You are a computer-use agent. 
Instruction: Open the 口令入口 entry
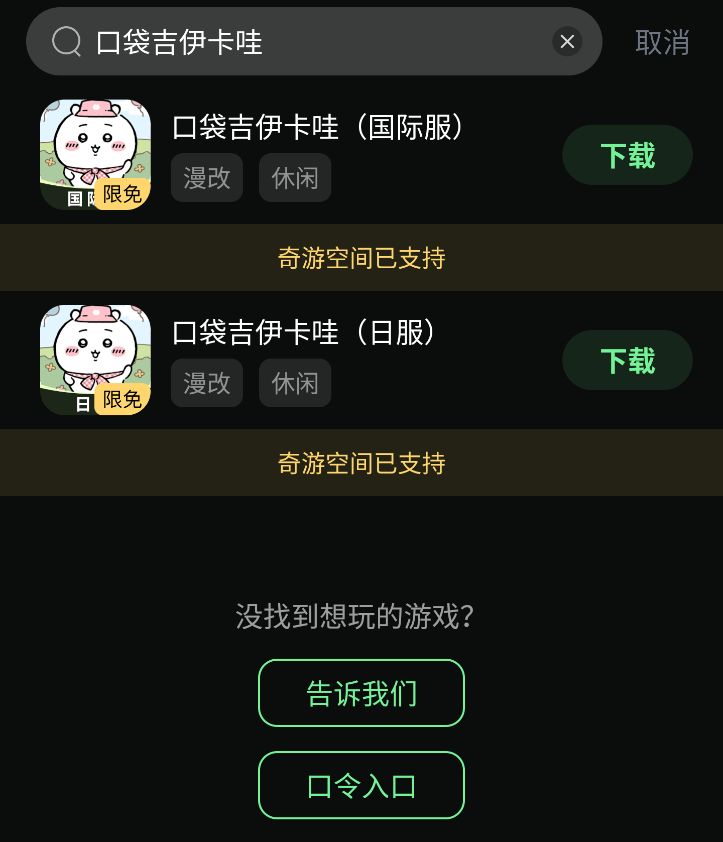(361, 784)
